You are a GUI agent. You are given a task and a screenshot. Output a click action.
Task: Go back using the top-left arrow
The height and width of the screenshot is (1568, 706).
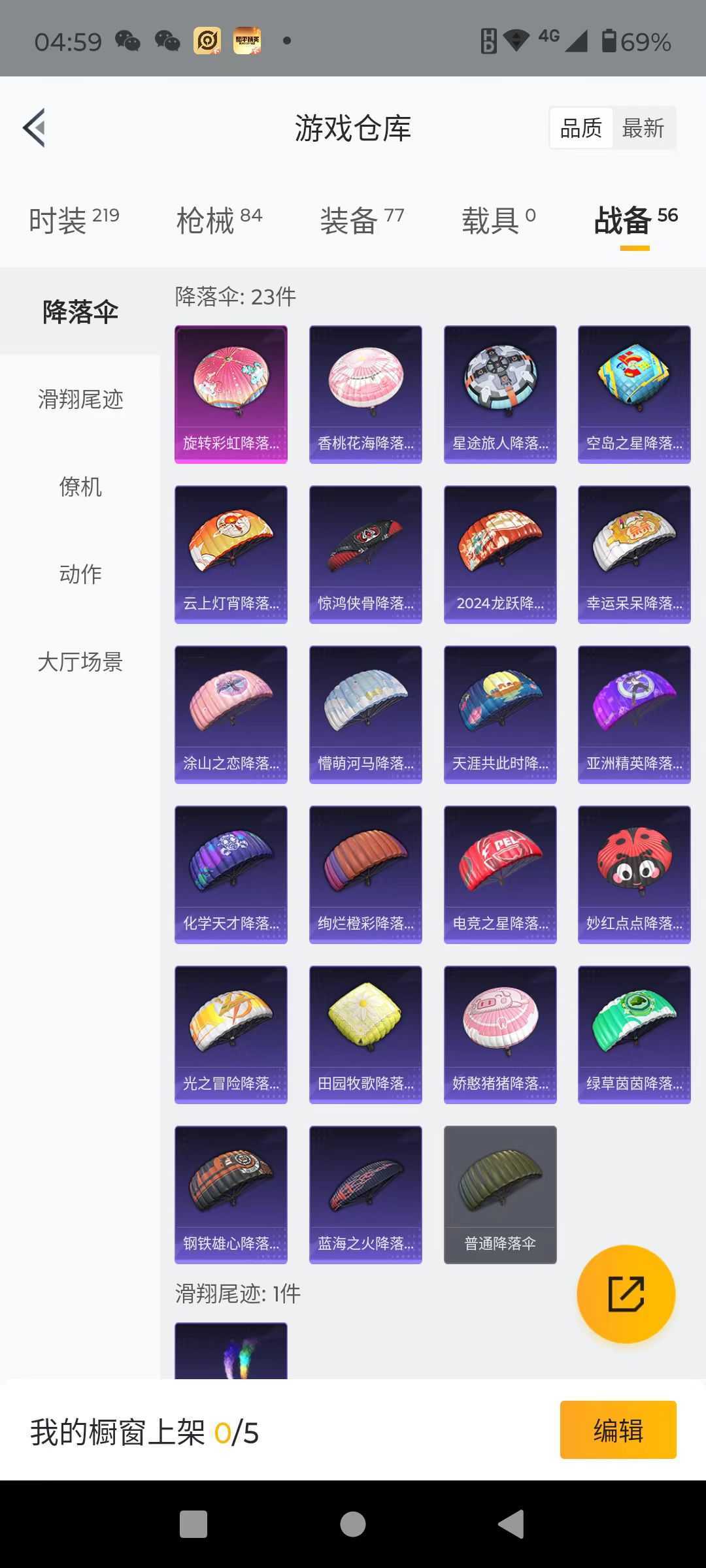pos(34,127)
